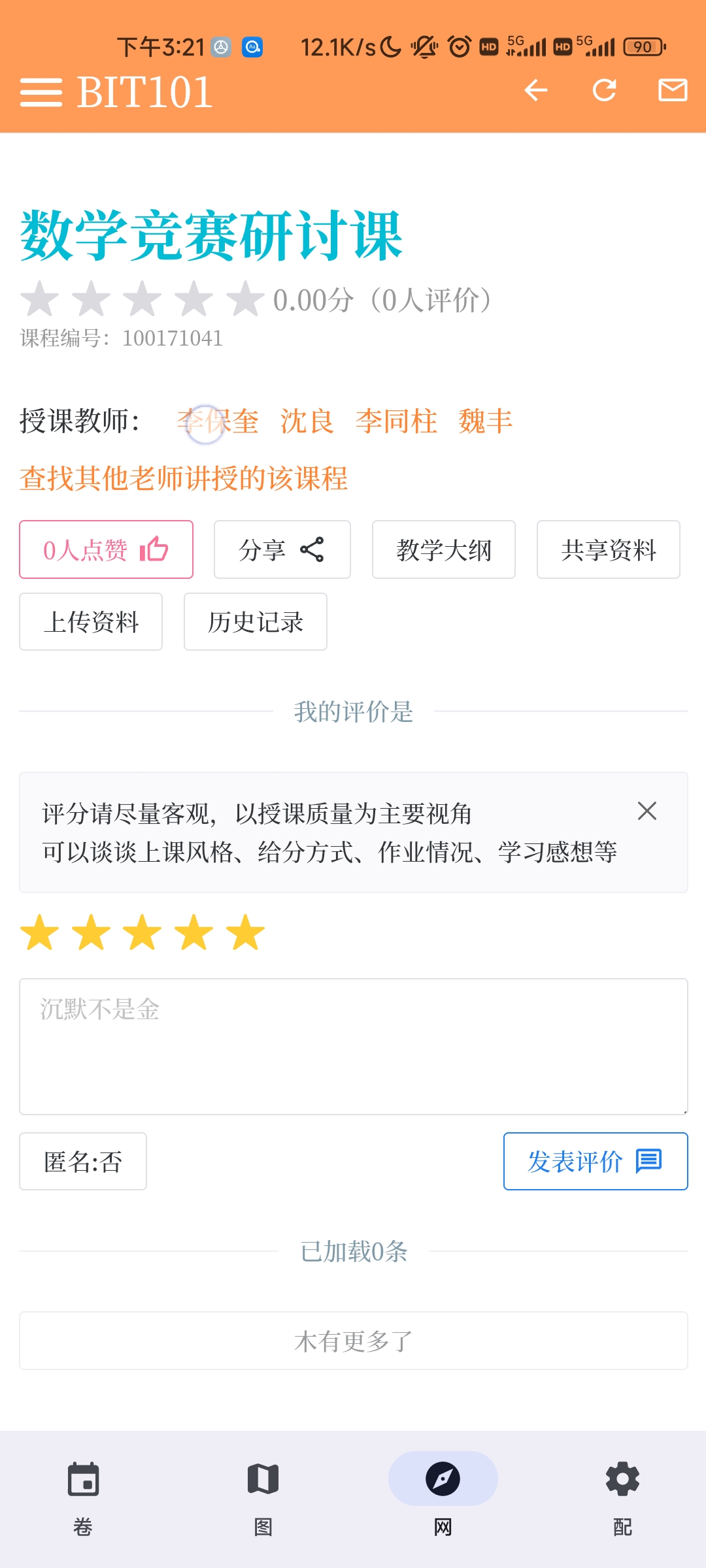Open 历史记录 history records

[x=255, y=622]
